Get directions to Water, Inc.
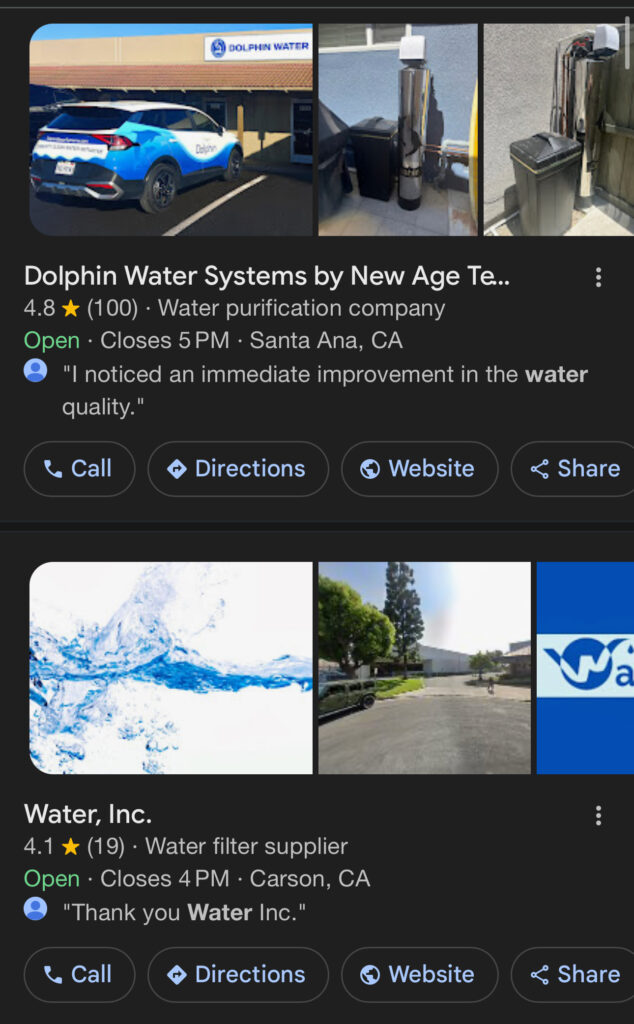Screen dimensions: 634x1024 [238, 975]
